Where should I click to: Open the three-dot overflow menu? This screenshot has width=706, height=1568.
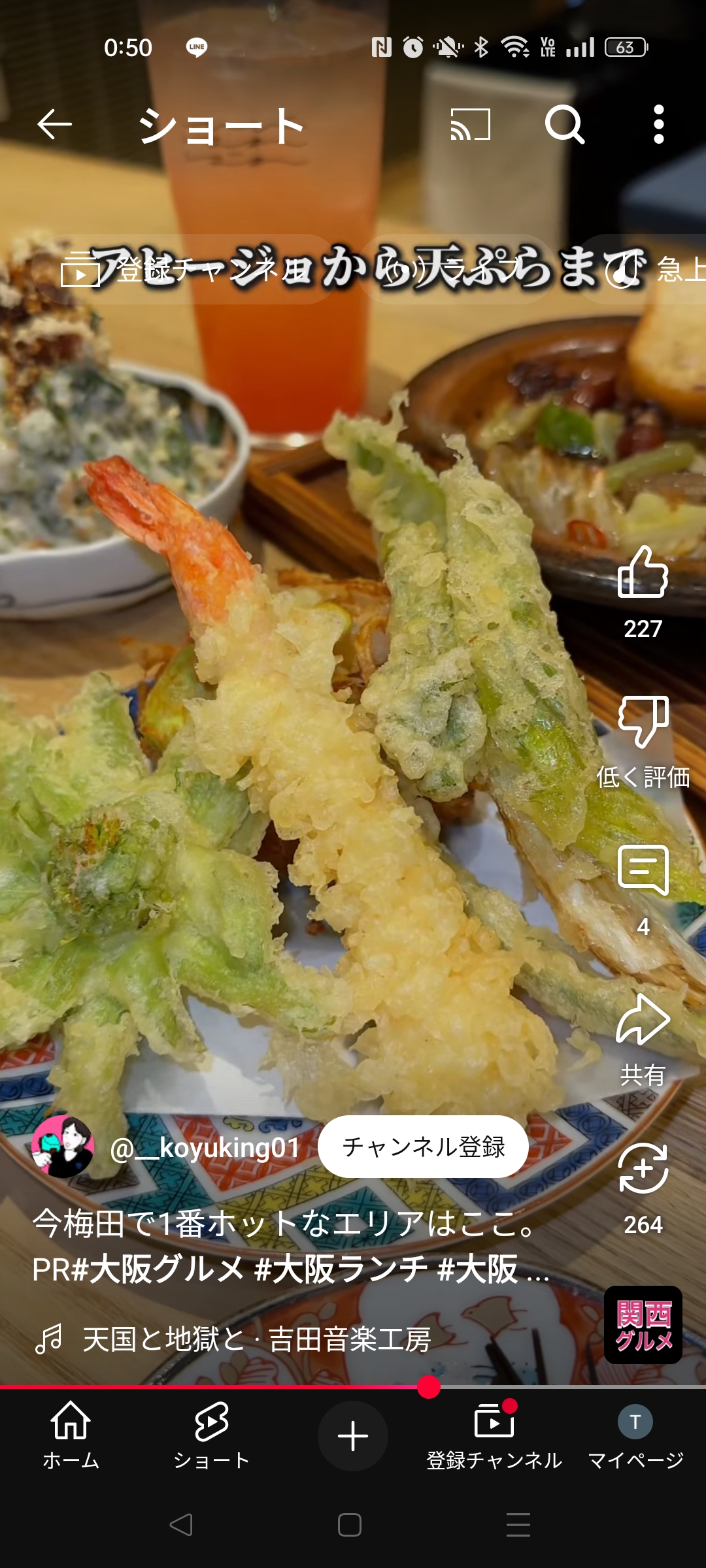[659, 124]
